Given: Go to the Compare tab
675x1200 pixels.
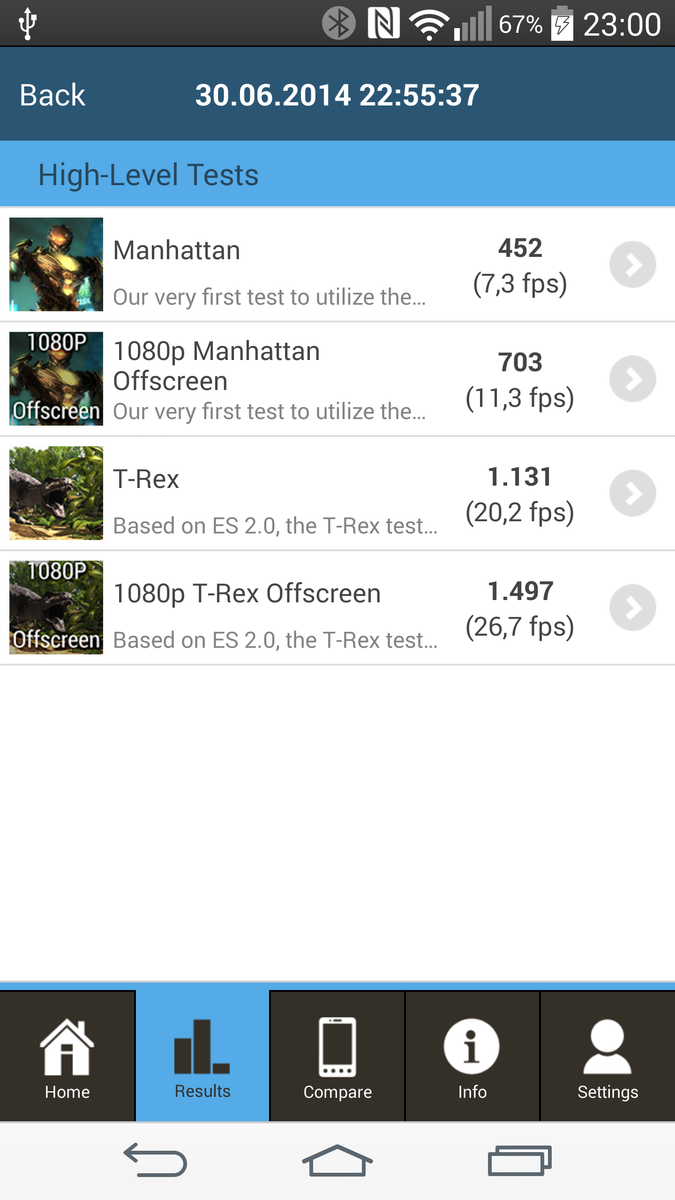Looking at the screenshot, I should [337, 1056].
